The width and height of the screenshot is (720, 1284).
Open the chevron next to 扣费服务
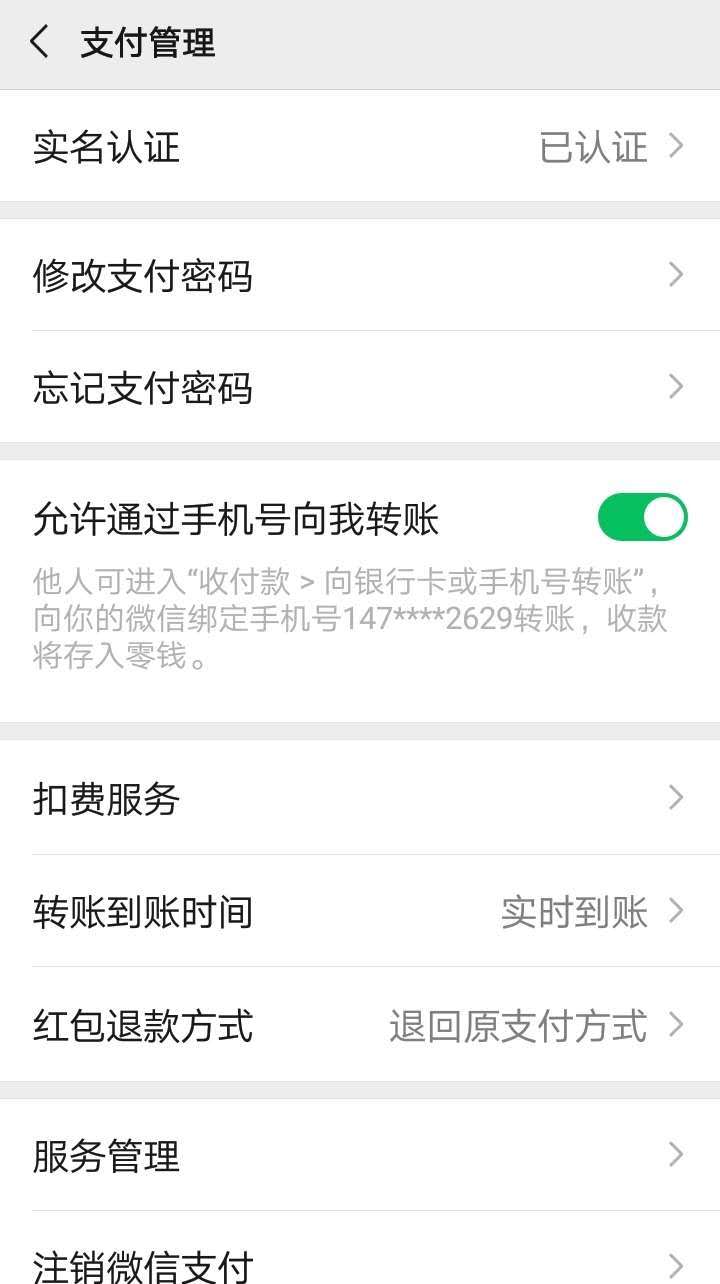[676, 799]
